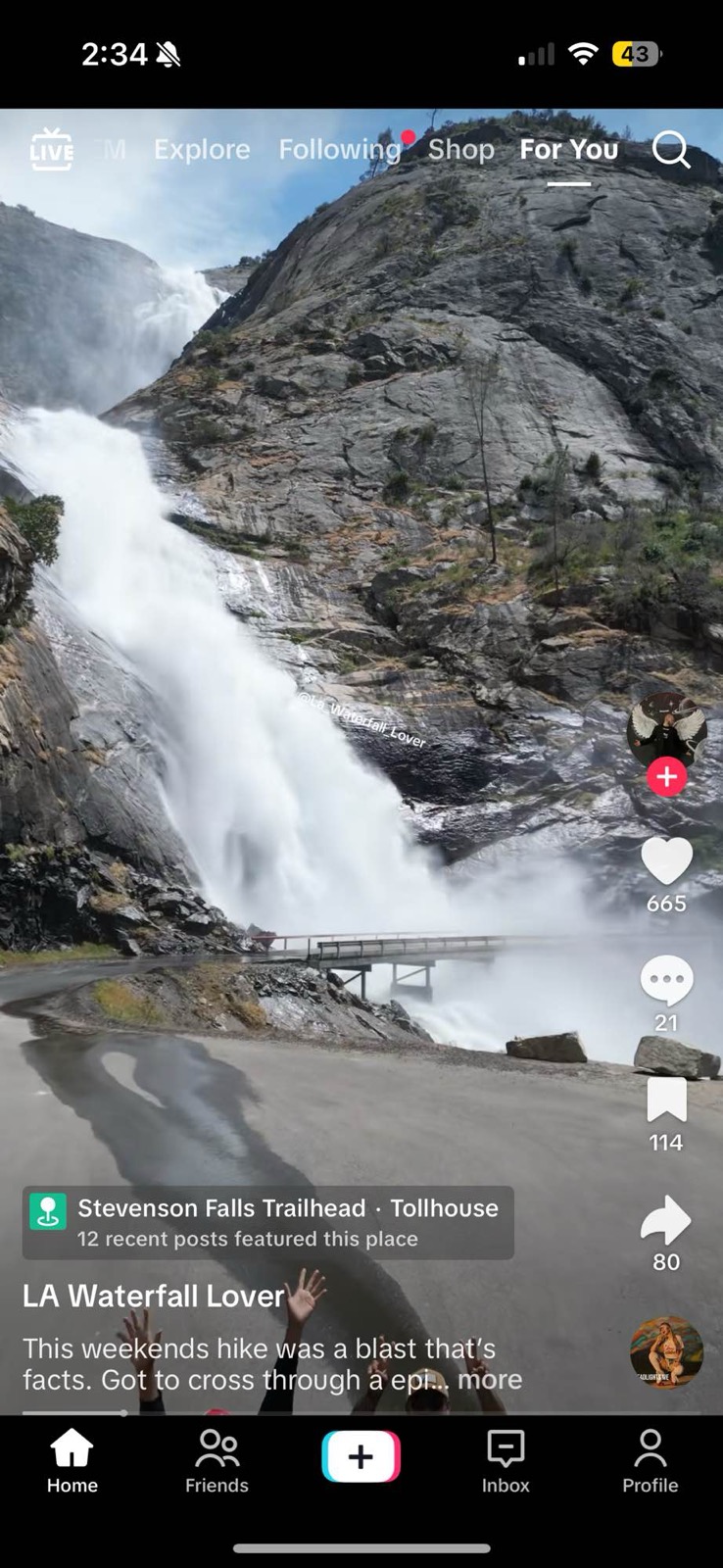Like this waterfall video
The height and width of the screenshot is (1568, 723).
(x=666, y=862)
